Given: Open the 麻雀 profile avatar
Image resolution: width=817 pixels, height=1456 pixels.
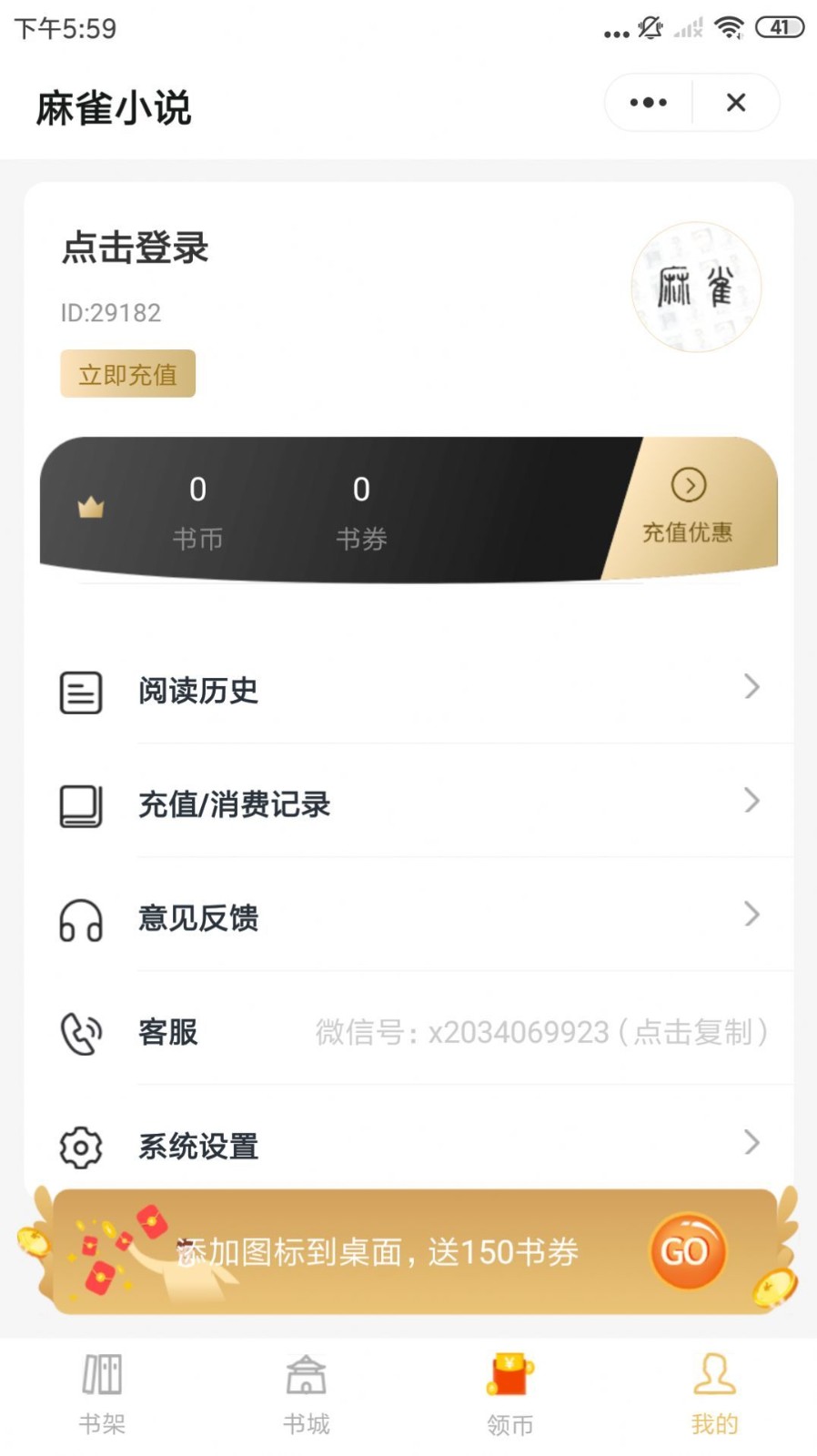Looking at the screenshot, I should pyautogui.click(x=696, y=288).
